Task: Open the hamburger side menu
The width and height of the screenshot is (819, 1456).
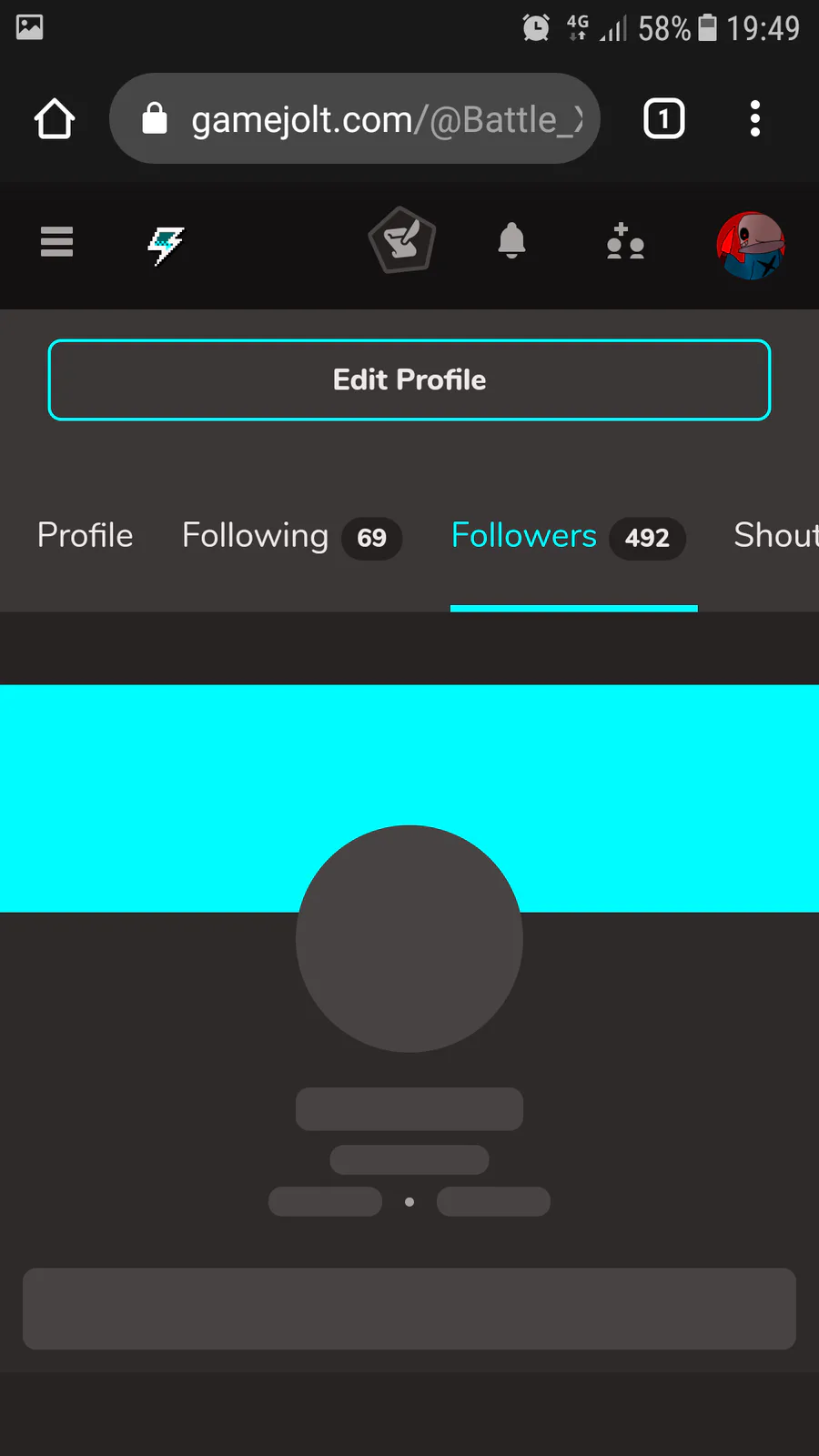Action: pos(56,242)
